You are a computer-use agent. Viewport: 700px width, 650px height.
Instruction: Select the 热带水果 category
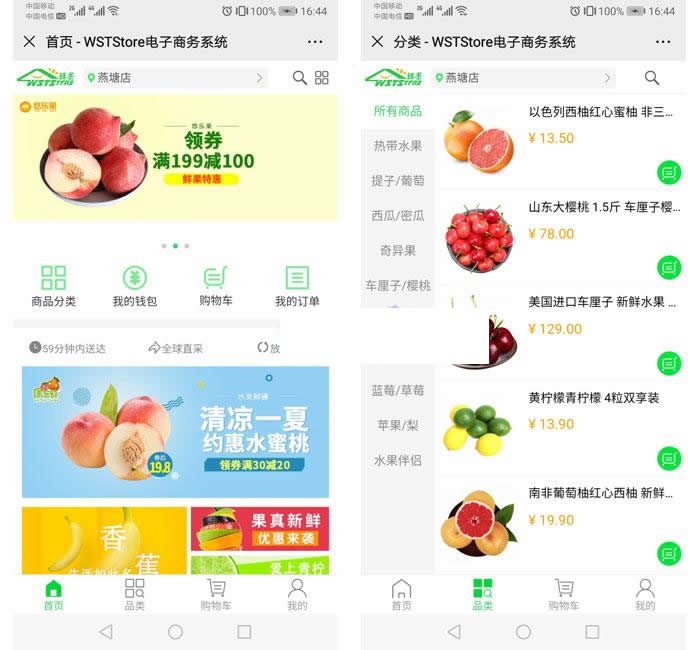(x=397, y=146)
